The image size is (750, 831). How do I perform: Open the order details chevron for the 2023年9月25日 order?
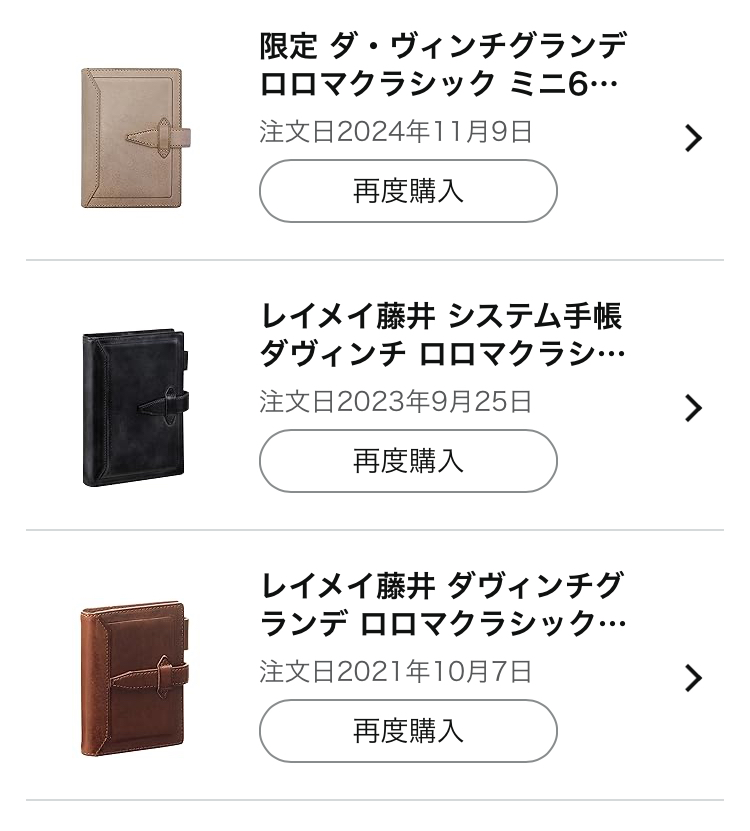tap(693, 408)
